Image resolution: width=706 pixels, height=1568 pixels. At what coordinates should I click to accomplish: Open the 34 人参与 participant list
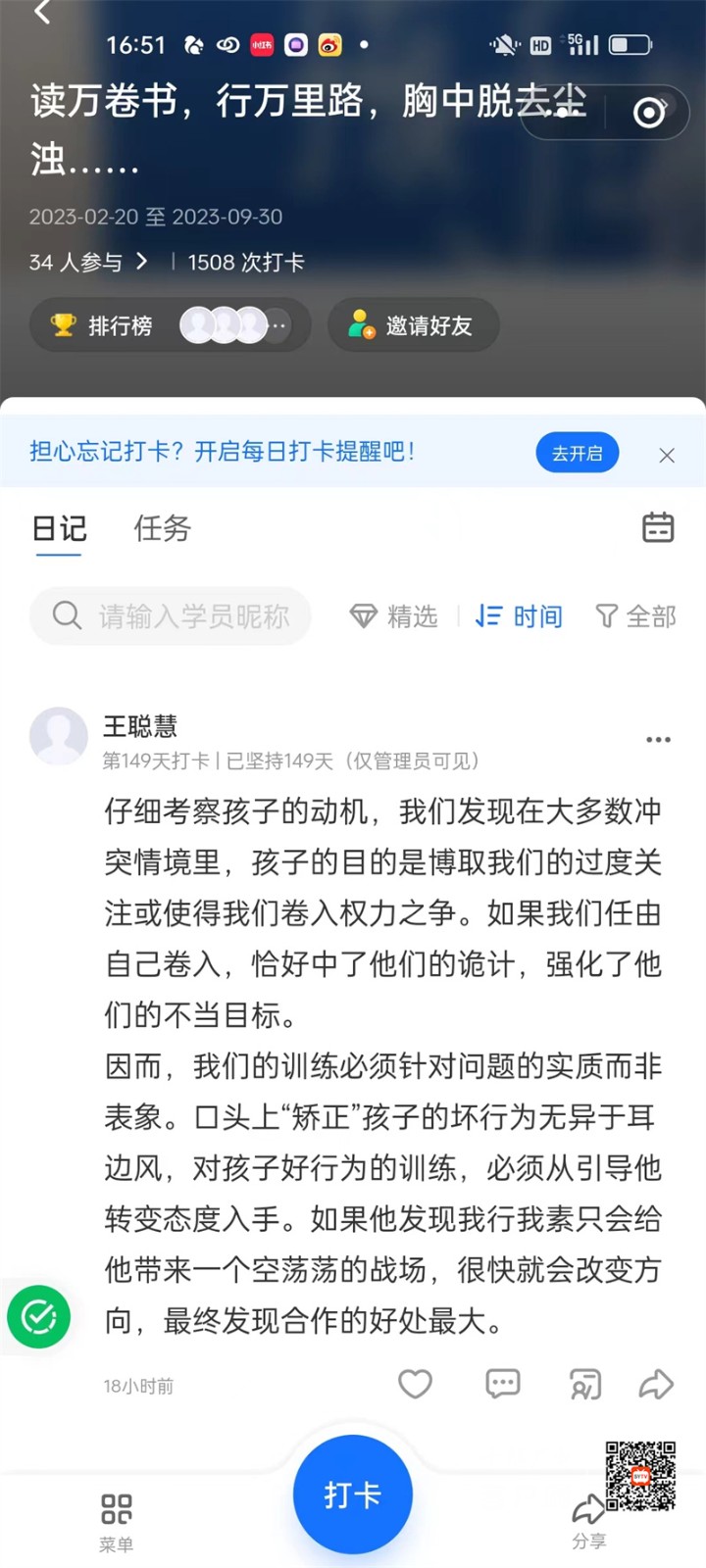88,262
